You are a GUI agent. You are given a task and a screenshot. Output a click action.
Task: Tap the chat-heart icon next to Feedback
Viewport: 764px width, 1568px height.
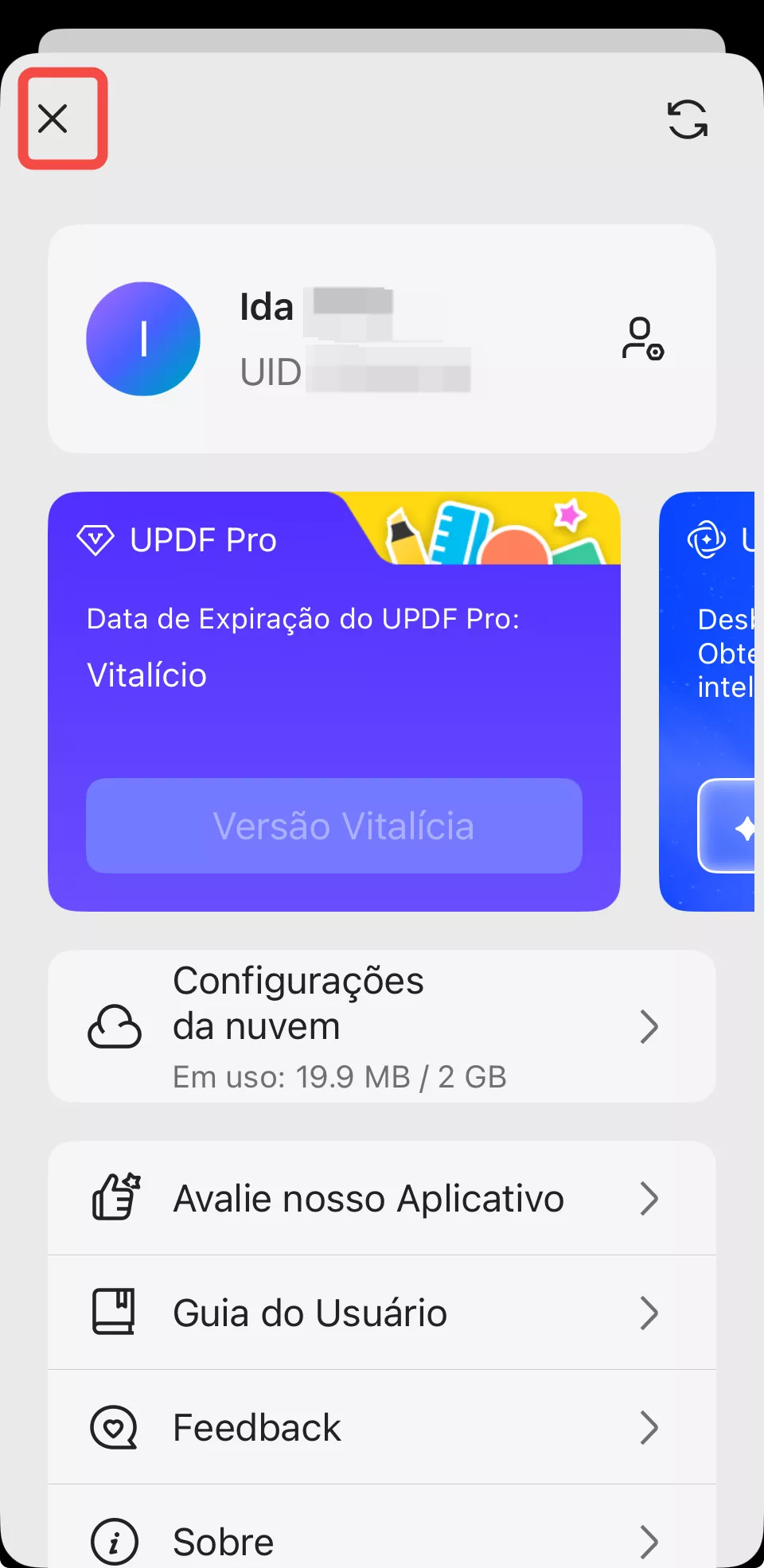point(113,1426)
